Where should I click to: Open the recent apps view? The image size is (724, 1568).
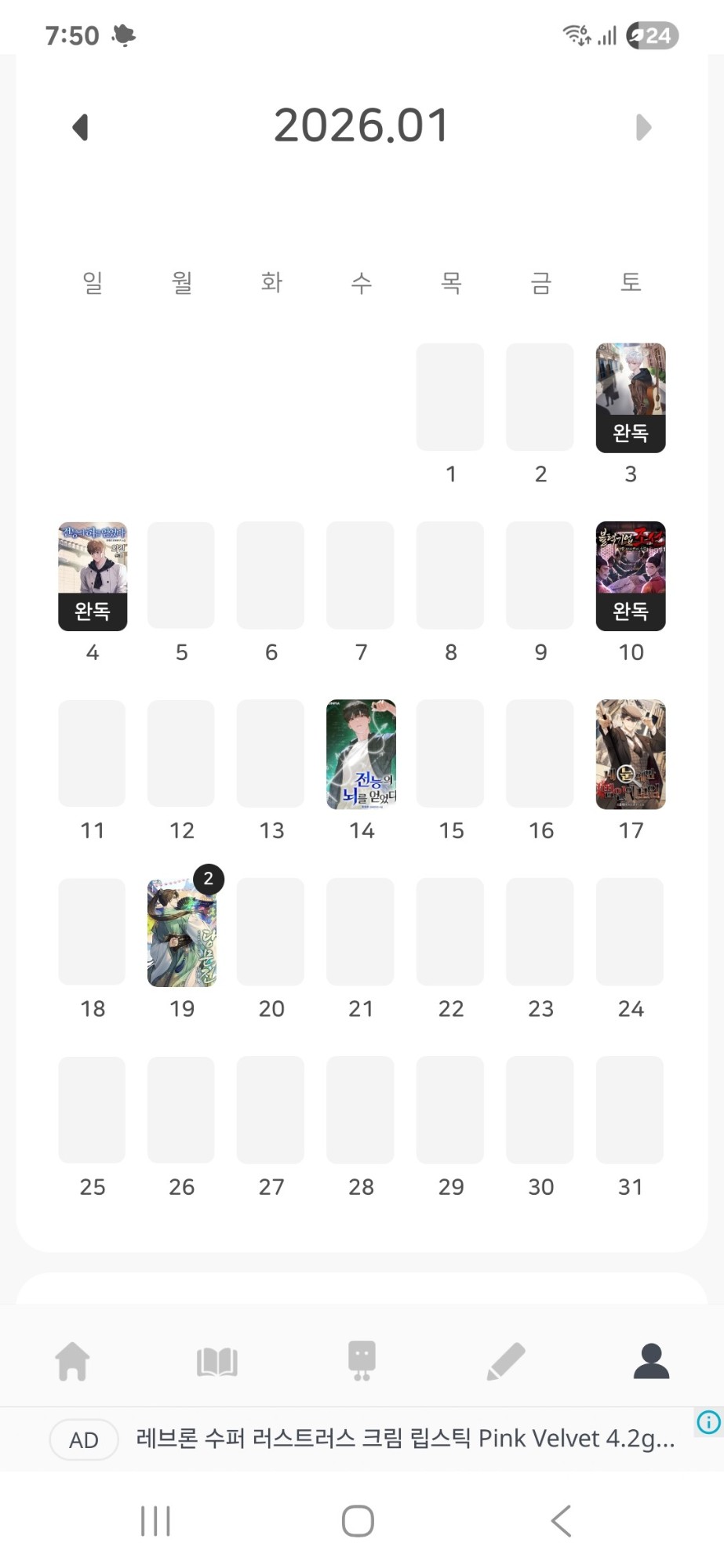[x=155, y=1521]
